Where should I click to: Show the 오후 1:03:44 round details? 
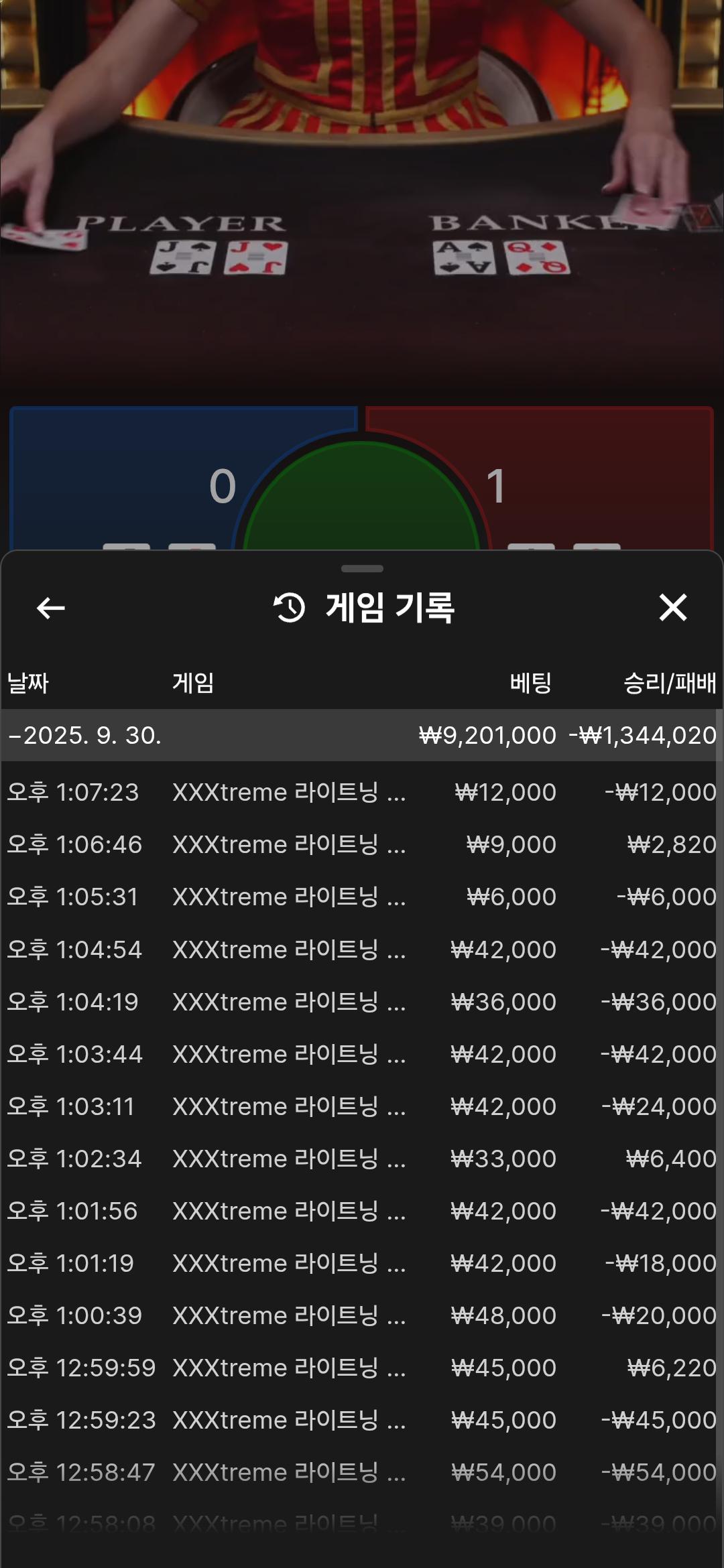(362, 1054)
